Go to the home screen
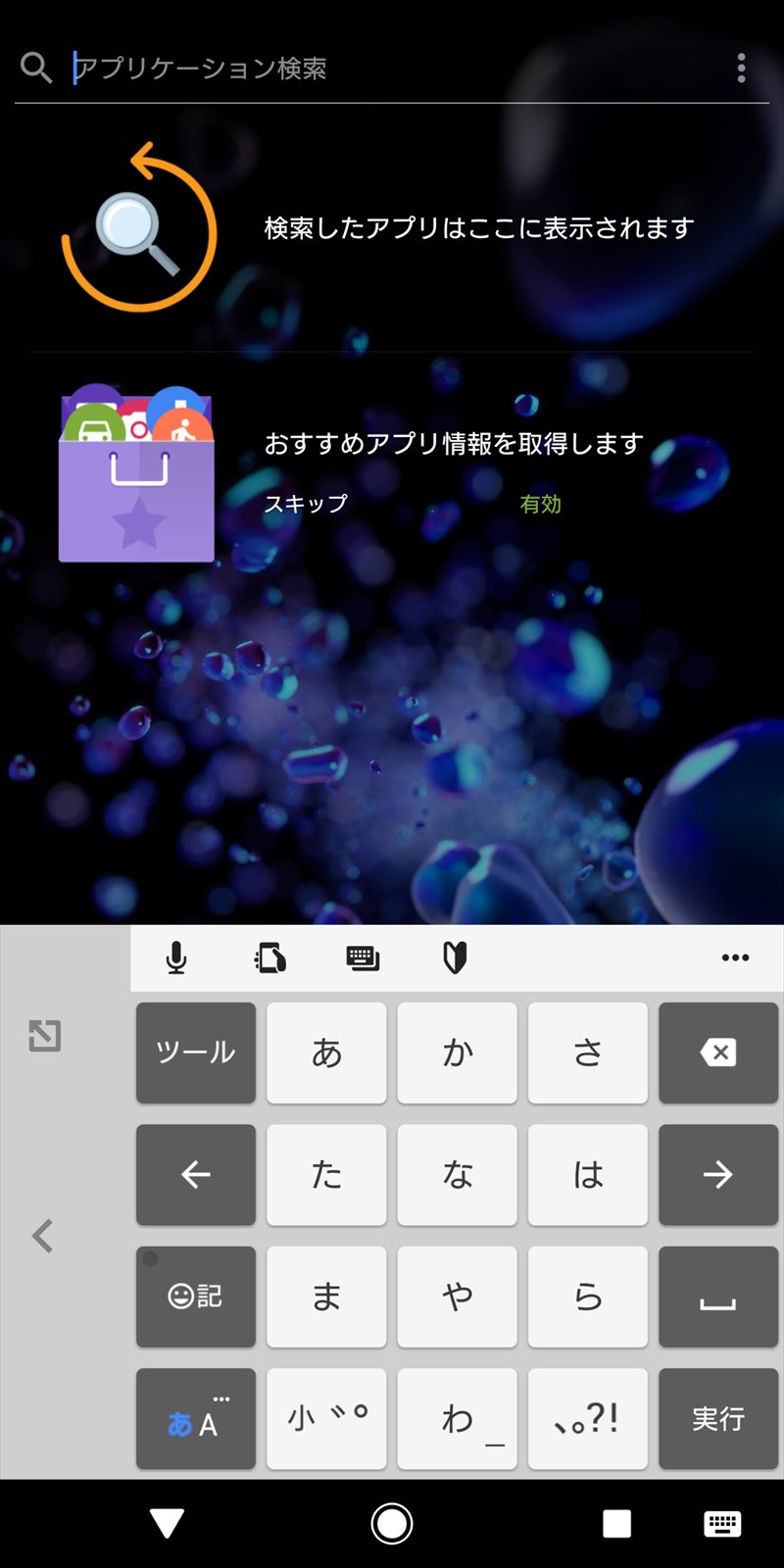Image resolution: width=784 pixels, height=1568 pixels. pos(392,1524)
